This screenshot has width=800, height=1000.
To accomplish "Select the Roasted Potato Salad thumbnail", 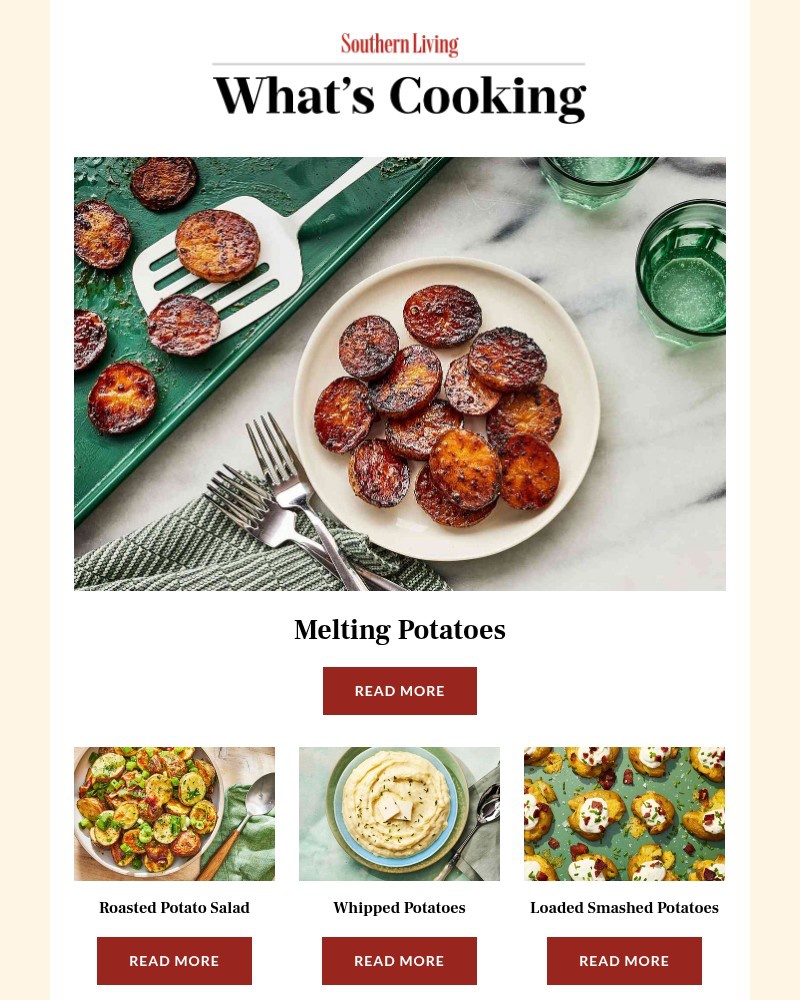I will coord(174,813).
